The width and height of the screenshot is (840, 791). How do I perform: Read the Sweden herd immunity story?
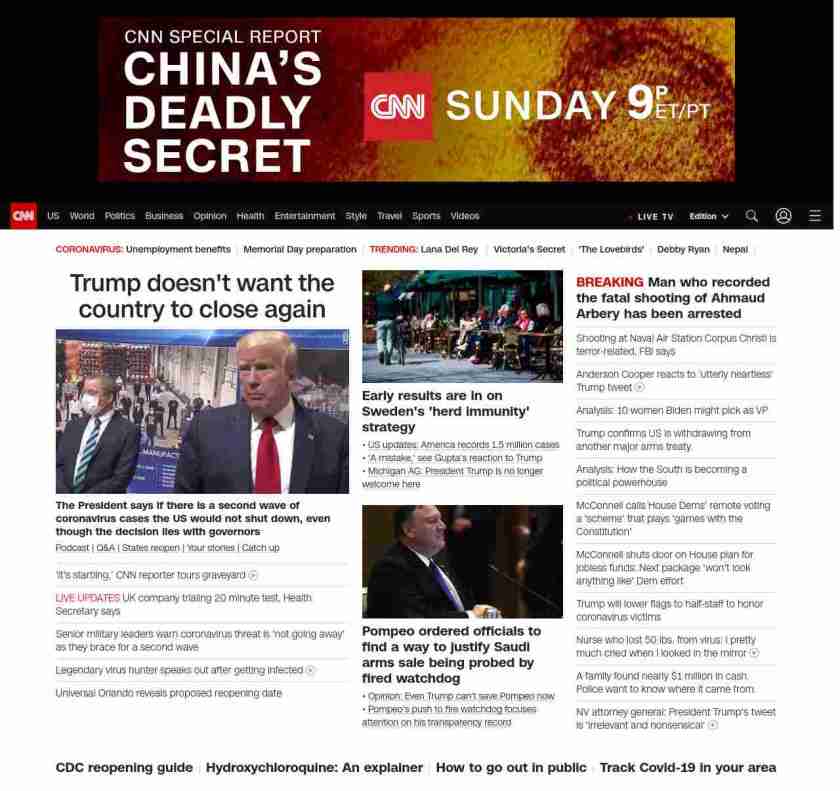click(446, 411)
